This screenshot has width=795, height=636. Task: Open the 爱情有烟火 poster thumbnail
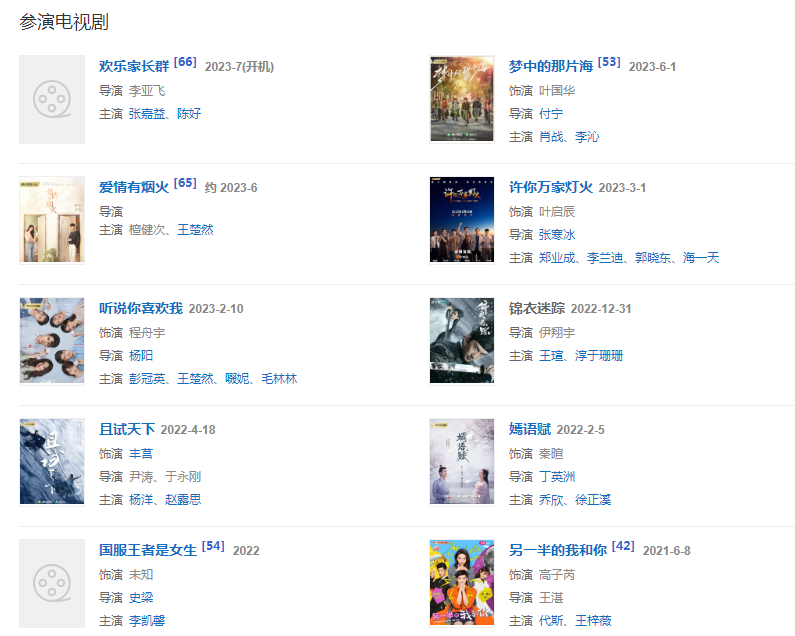pyautogui.click(x=52, y=220)
